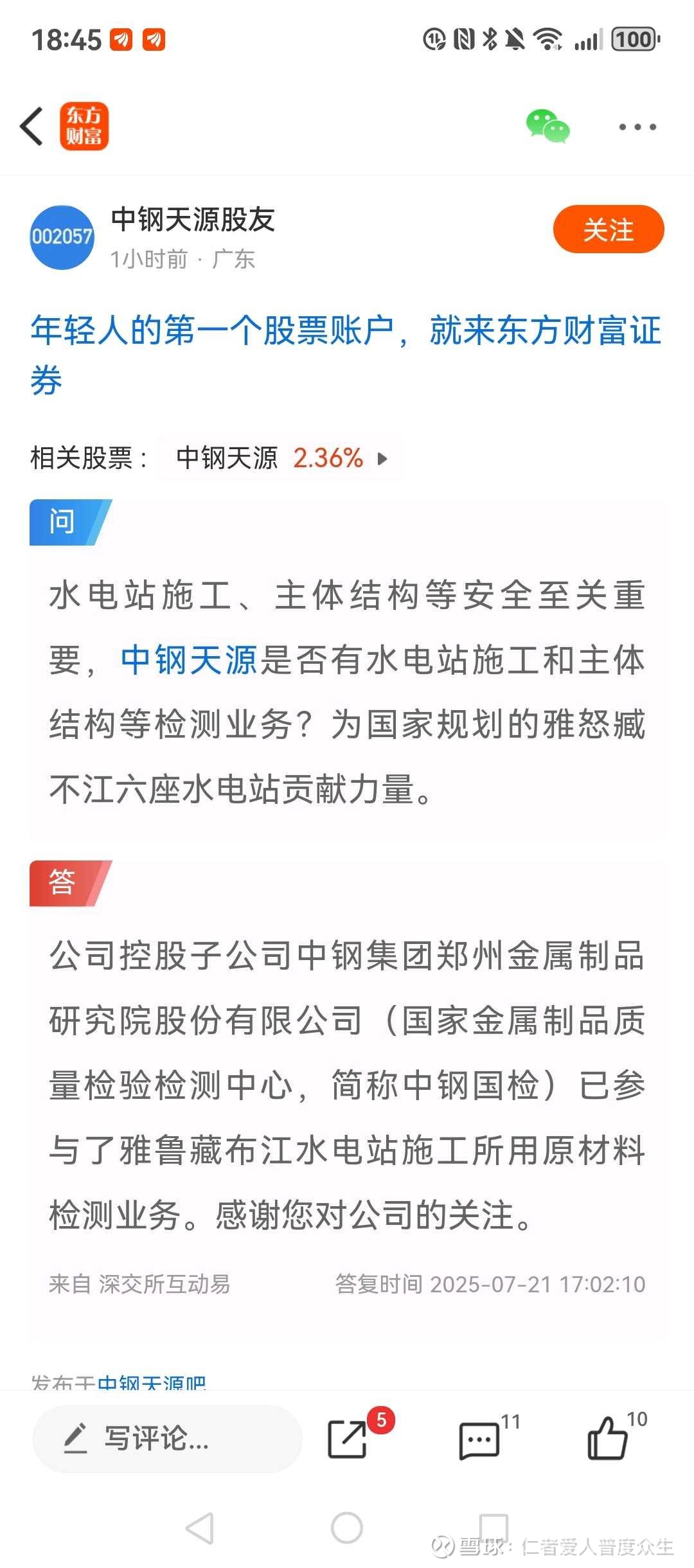Go back using the top-left arrow

click(31, 126)
